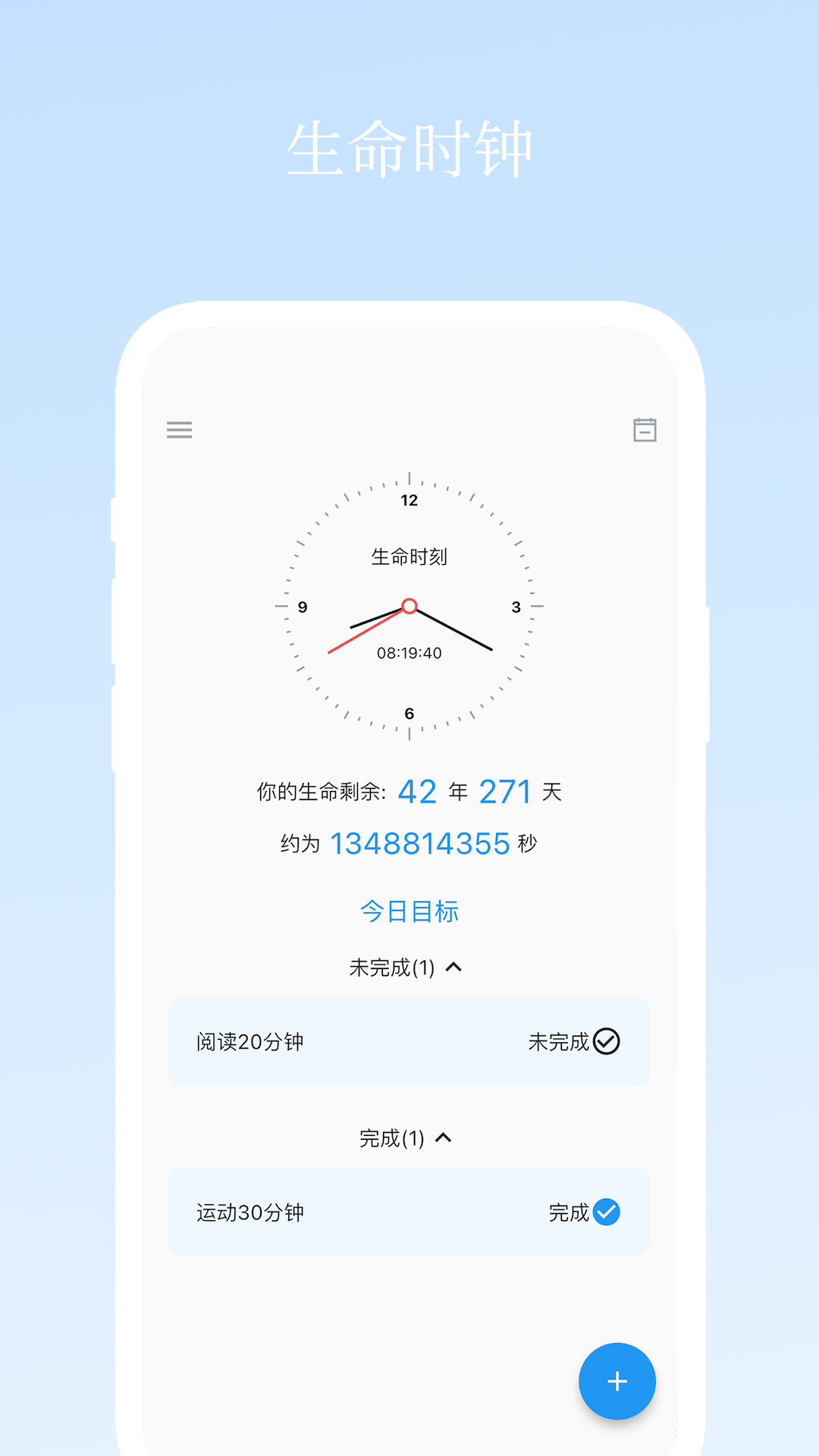Click the 42 年 remaining value

(x=418, y=790)
